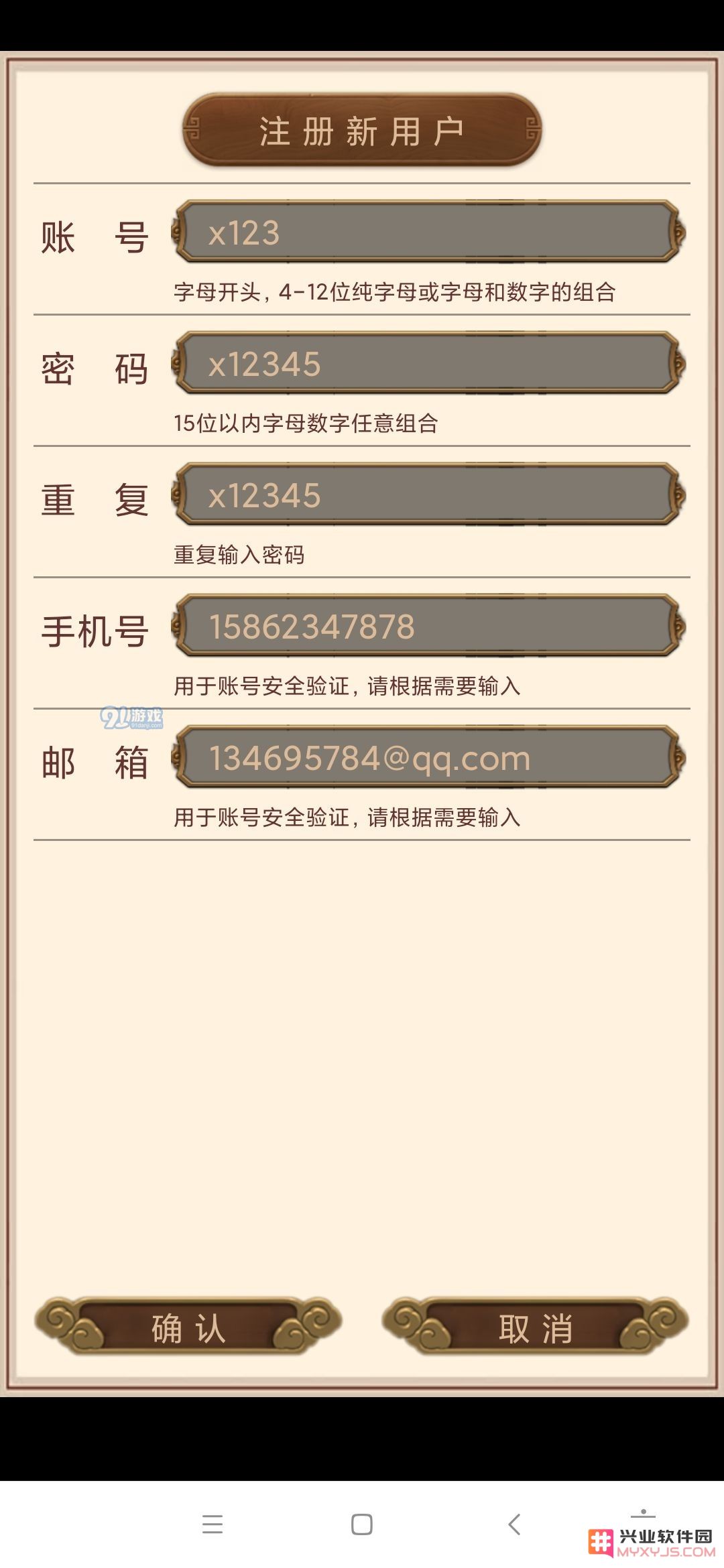The width and height of the screenshot is (724, 1568).
Task: Edit the 邮箱 email field
Action: click(429, 757)
